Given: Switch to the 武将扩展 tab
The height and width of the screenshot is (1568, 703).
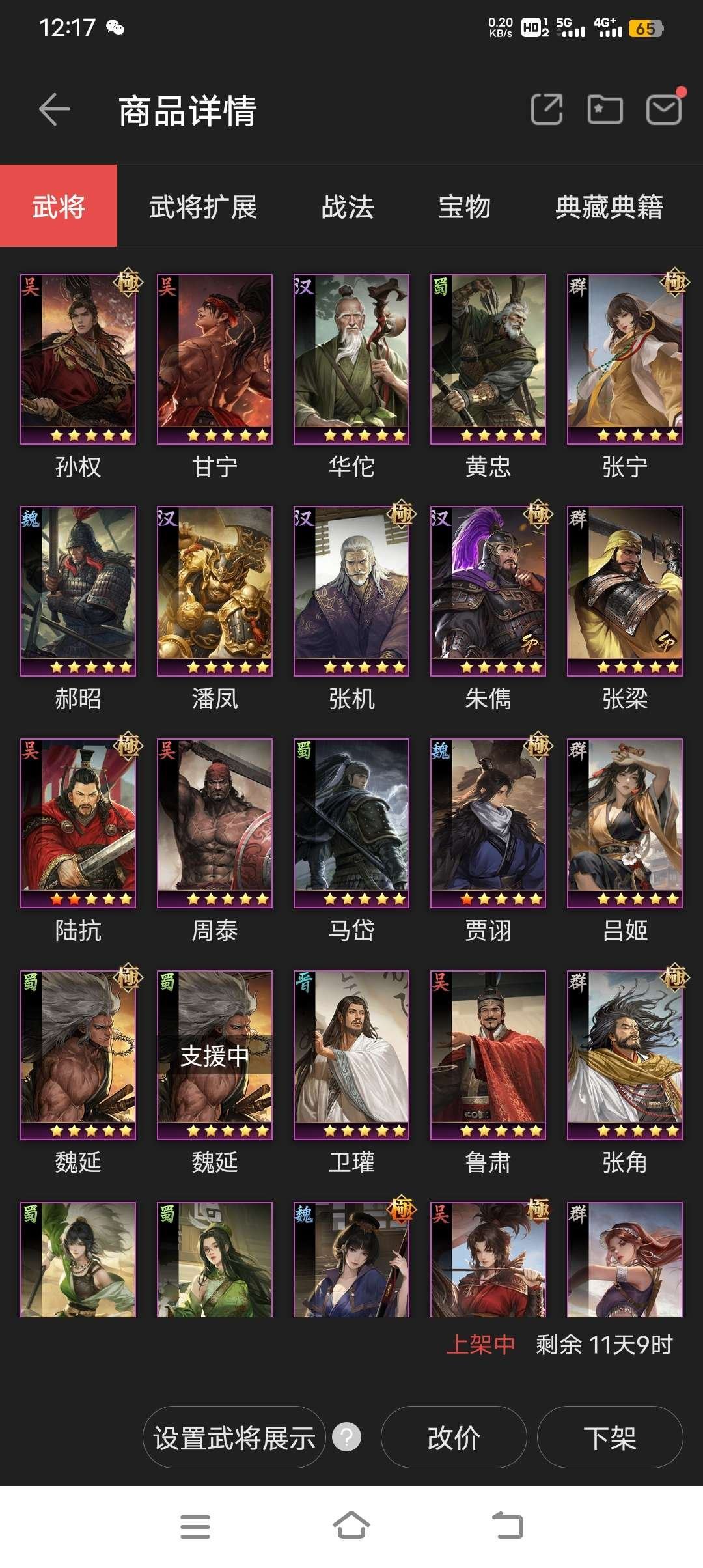Looking at the screenshot, I should 203,207.
